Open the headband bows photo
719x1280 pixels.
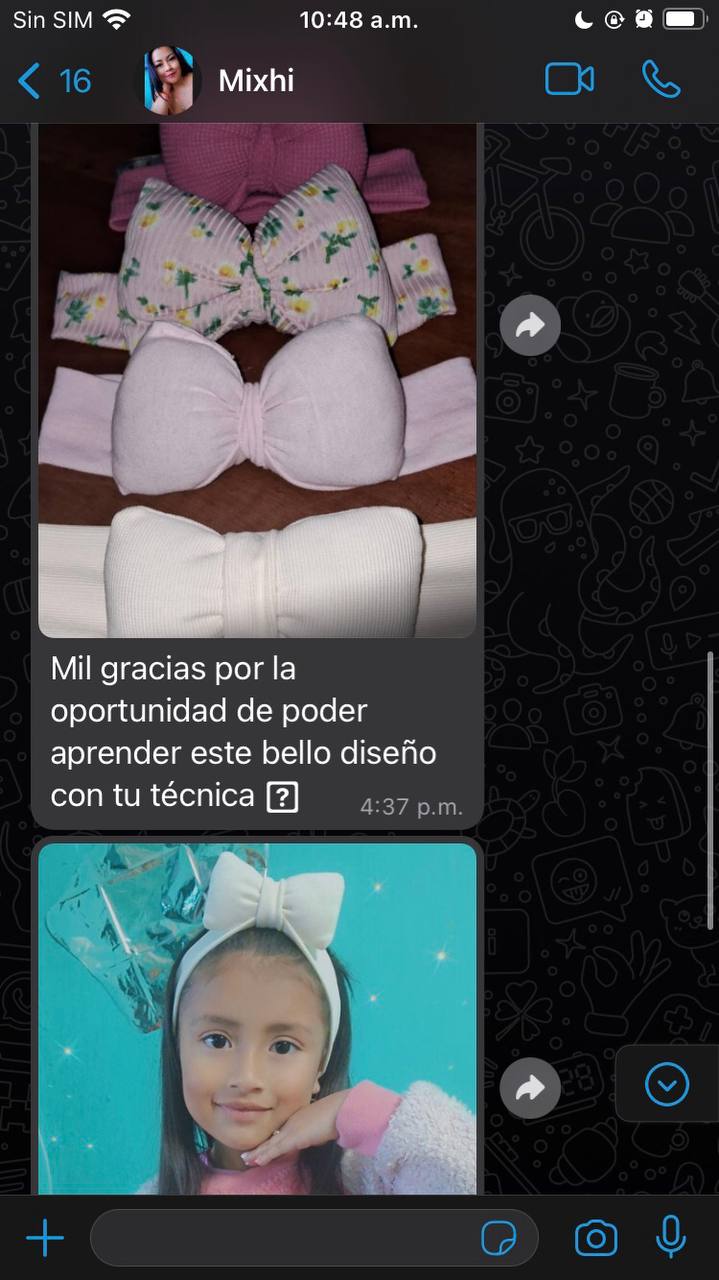[x=257, y=380]
